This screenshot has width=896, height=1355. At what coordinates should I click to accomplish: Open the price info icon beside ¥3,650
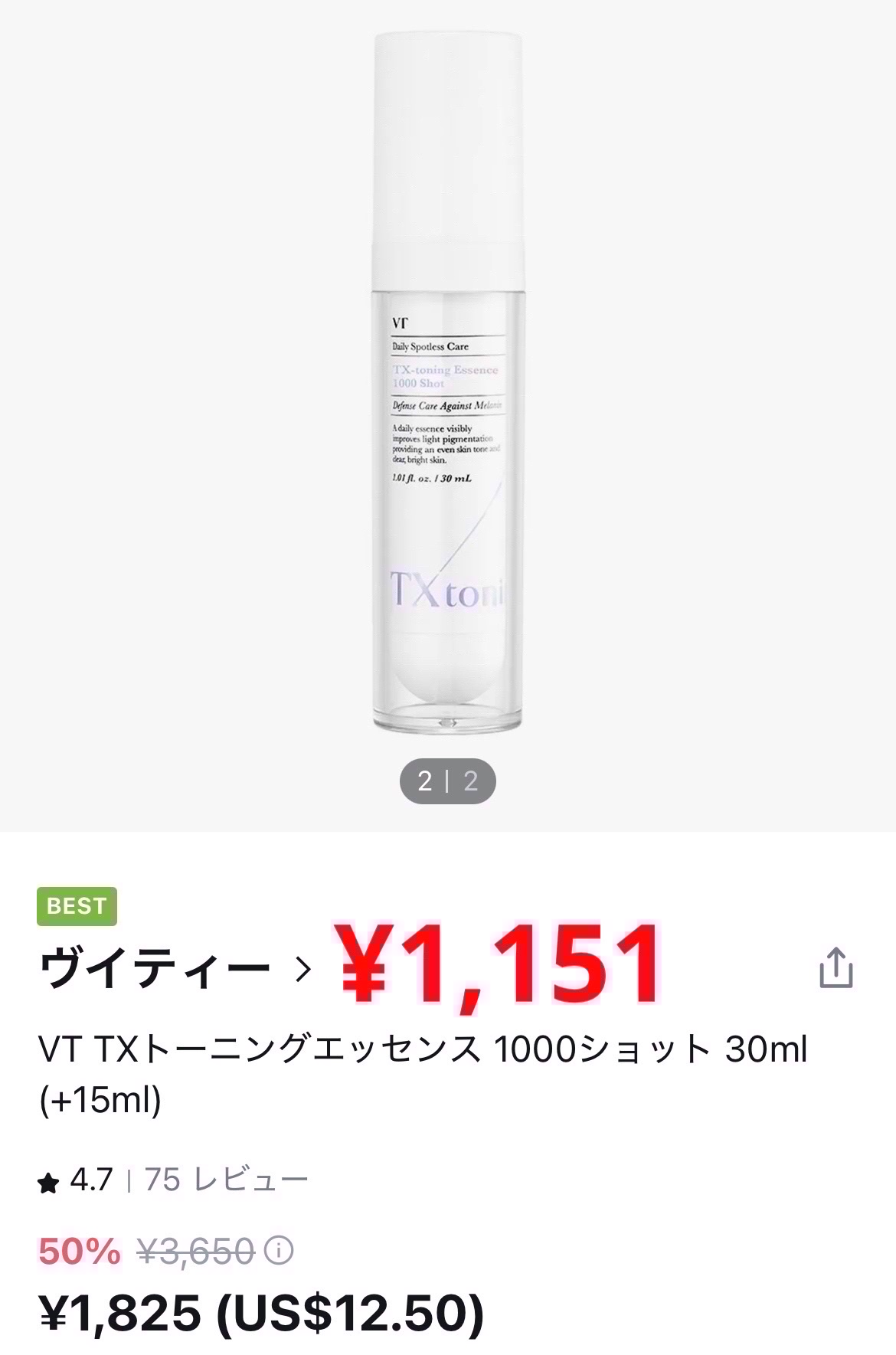(279, 1251)
